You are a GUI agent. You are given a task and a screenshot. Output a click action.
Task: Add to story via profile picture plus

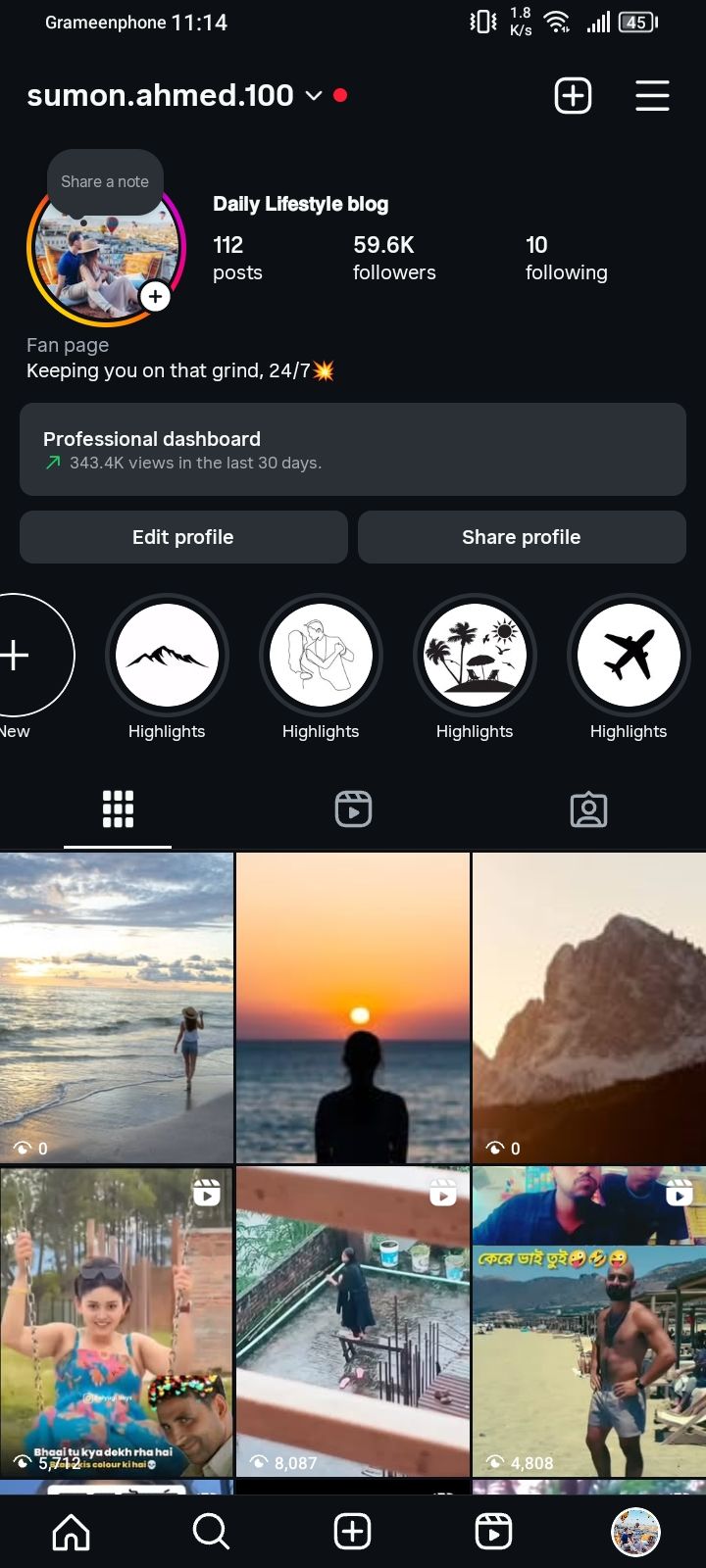click(155, 296)
